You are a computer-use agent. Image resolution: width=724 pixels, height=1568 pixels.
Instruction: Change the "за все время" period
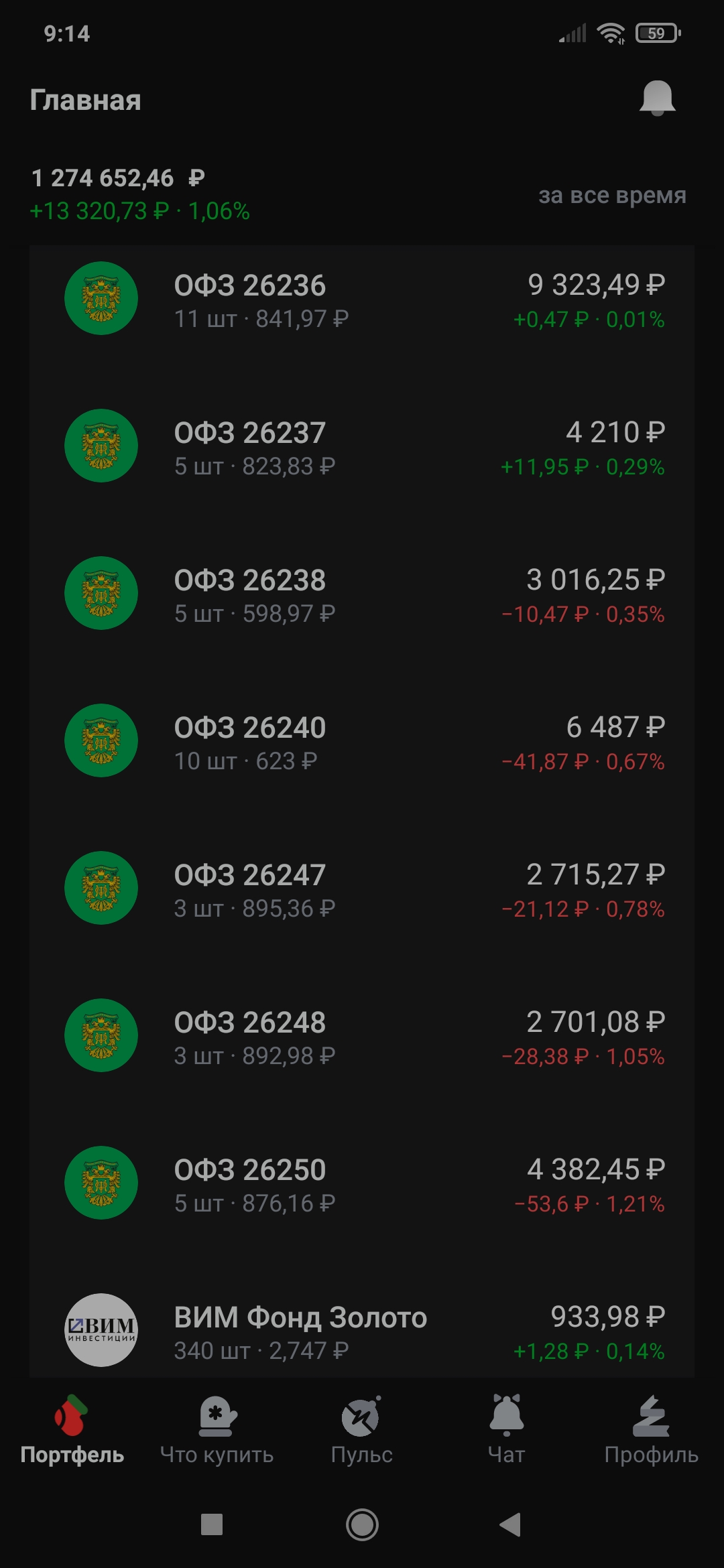[x=612, y=195]
